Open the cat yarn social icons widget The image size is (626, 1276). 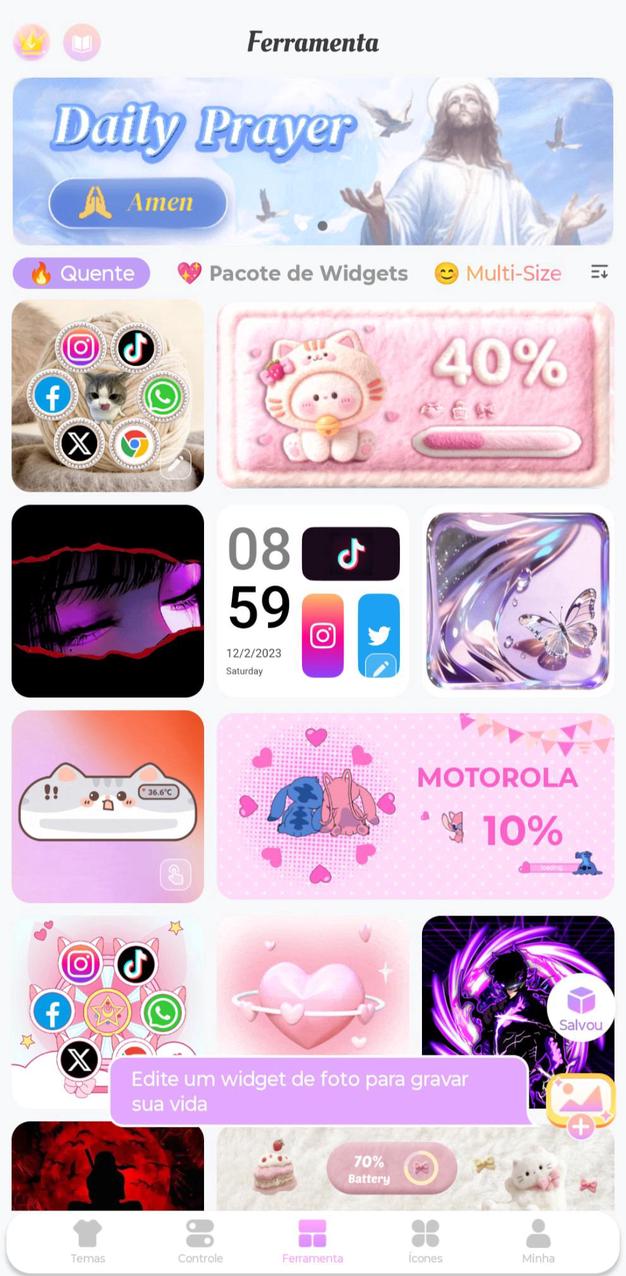pyautogui.click(x=108, y=396)
